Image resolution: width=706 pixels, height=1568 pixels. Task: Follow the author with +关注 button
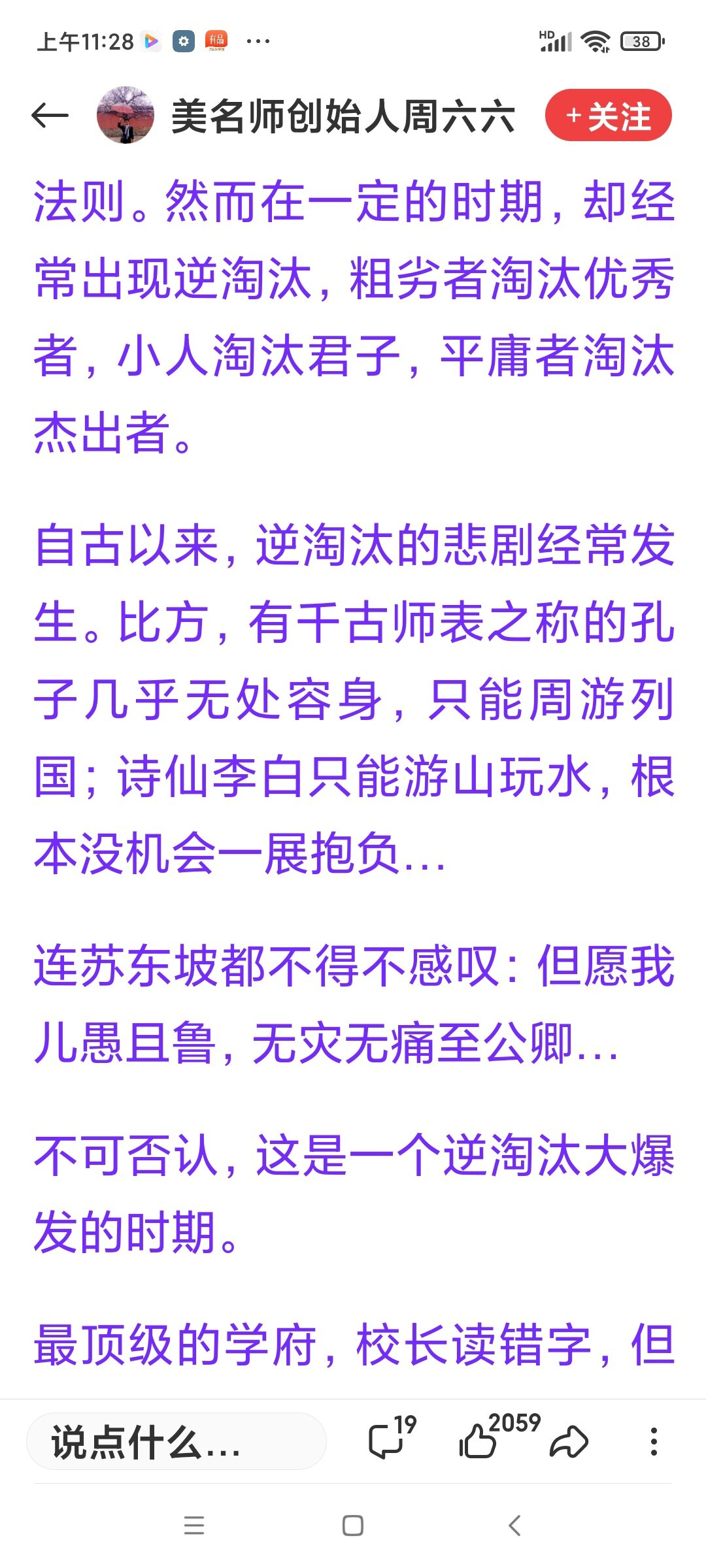608,116
